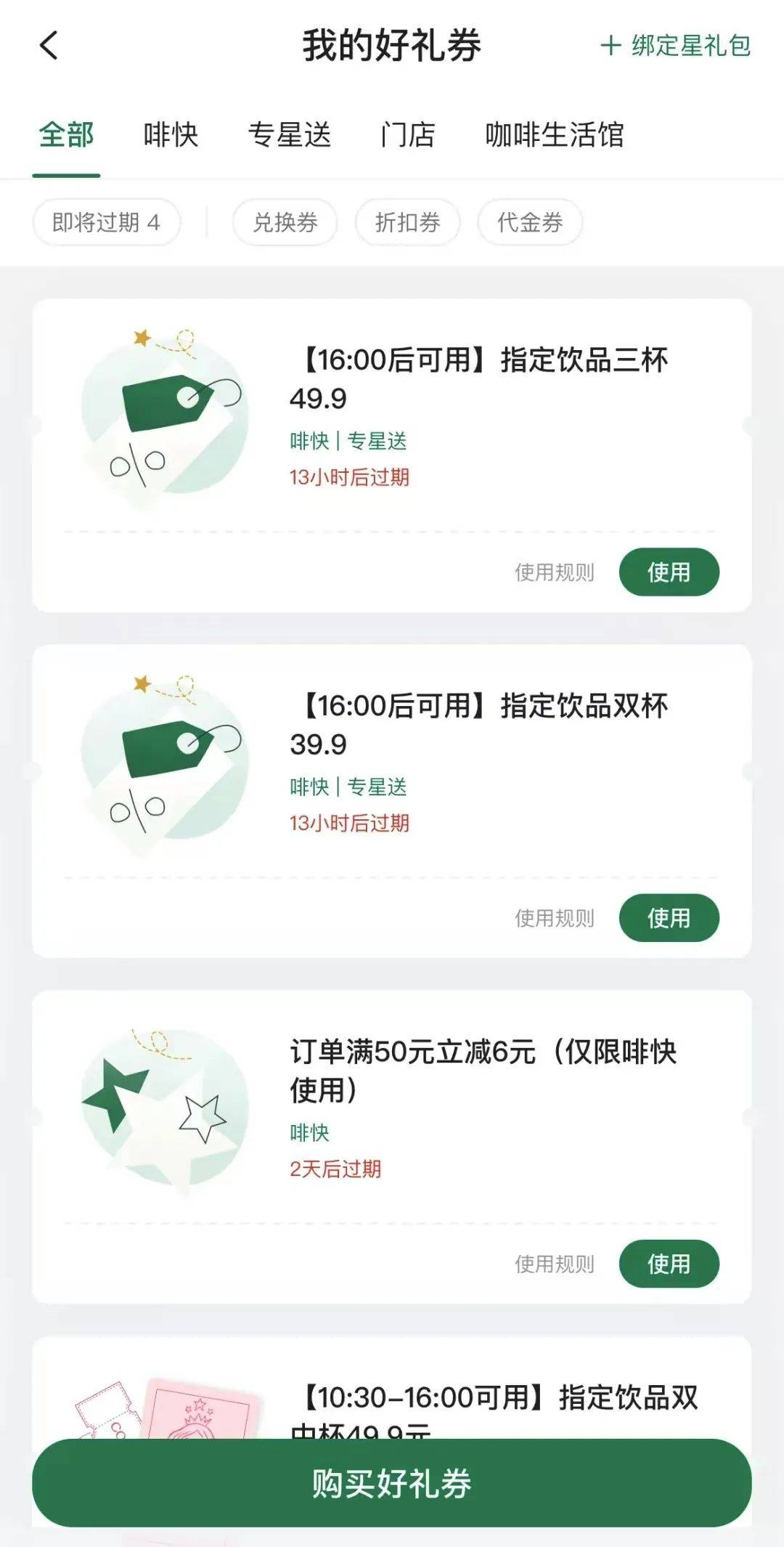Image resolution: width=784 pixels, height=1547 pixels.
Task: Use the 指定饮品双杯 39.9 coupon
Action: click(669, 918)
